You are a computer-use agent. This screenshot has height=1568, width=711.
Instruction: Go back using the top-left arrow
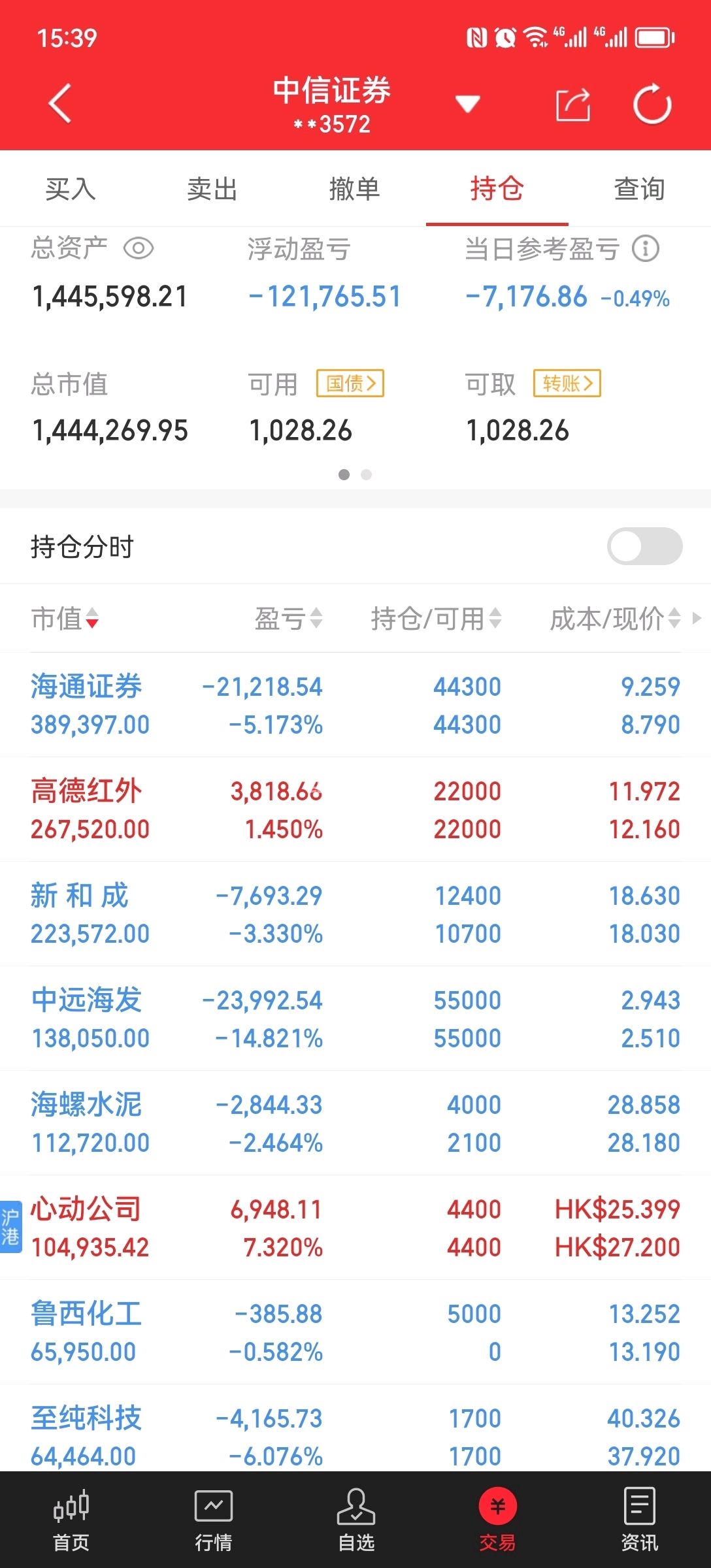59,104
